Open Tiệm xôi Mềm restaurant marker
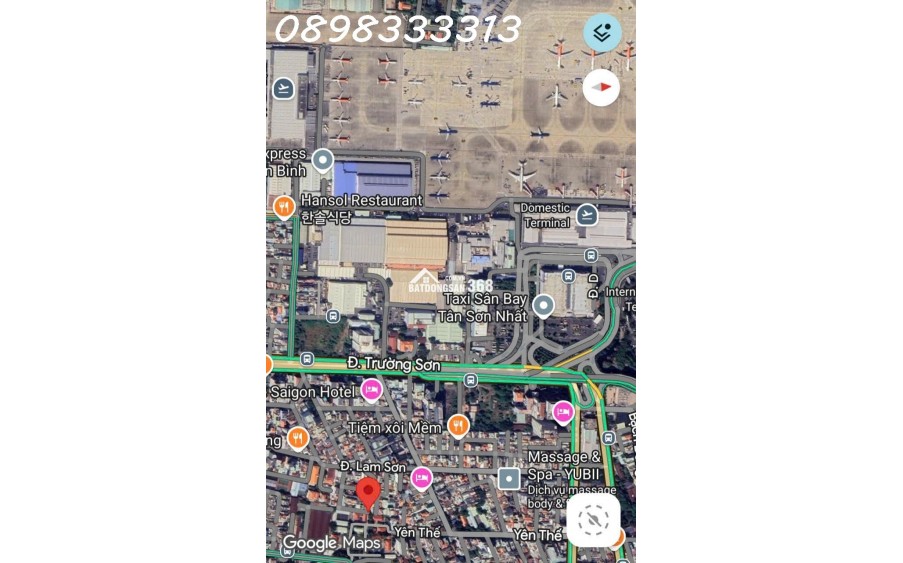This screenshot has height=563, width=903. 458,426
